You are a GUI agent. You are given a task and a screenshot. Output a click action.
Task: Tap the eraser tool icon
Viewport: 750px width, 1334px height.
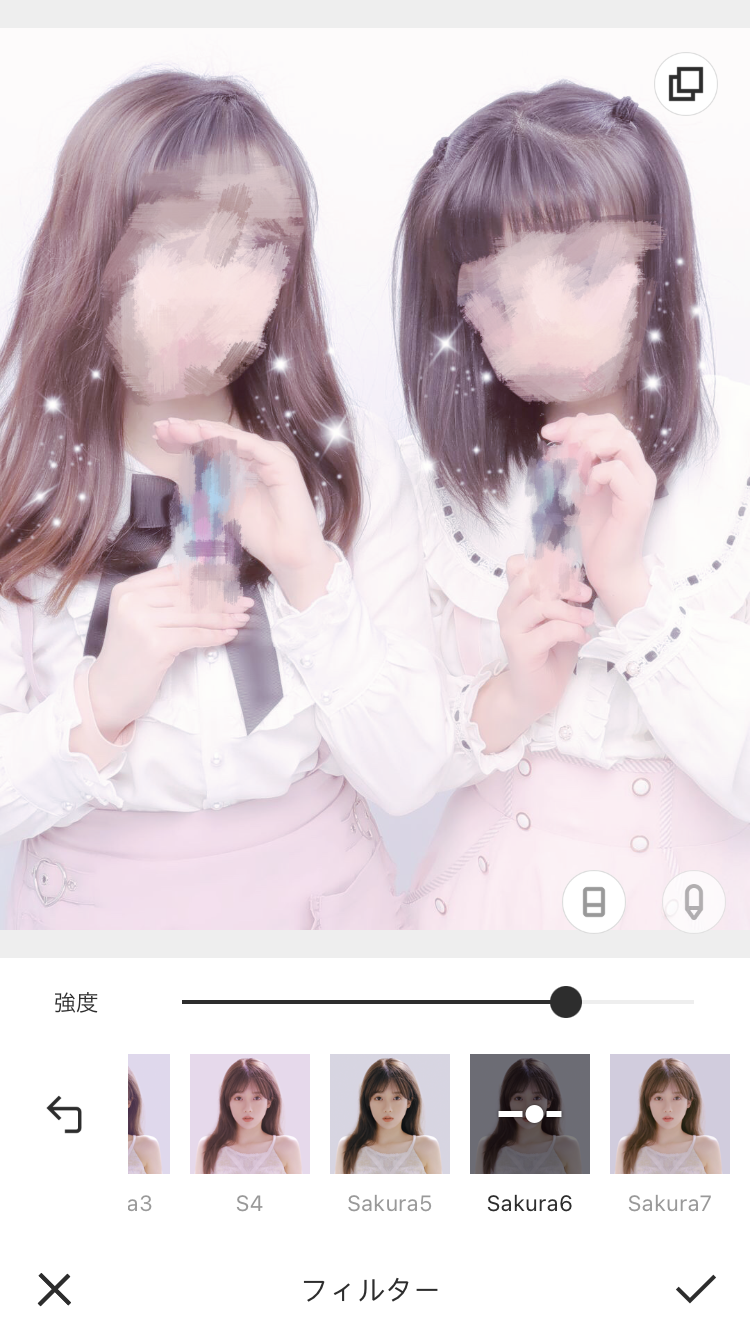(594, 902)
